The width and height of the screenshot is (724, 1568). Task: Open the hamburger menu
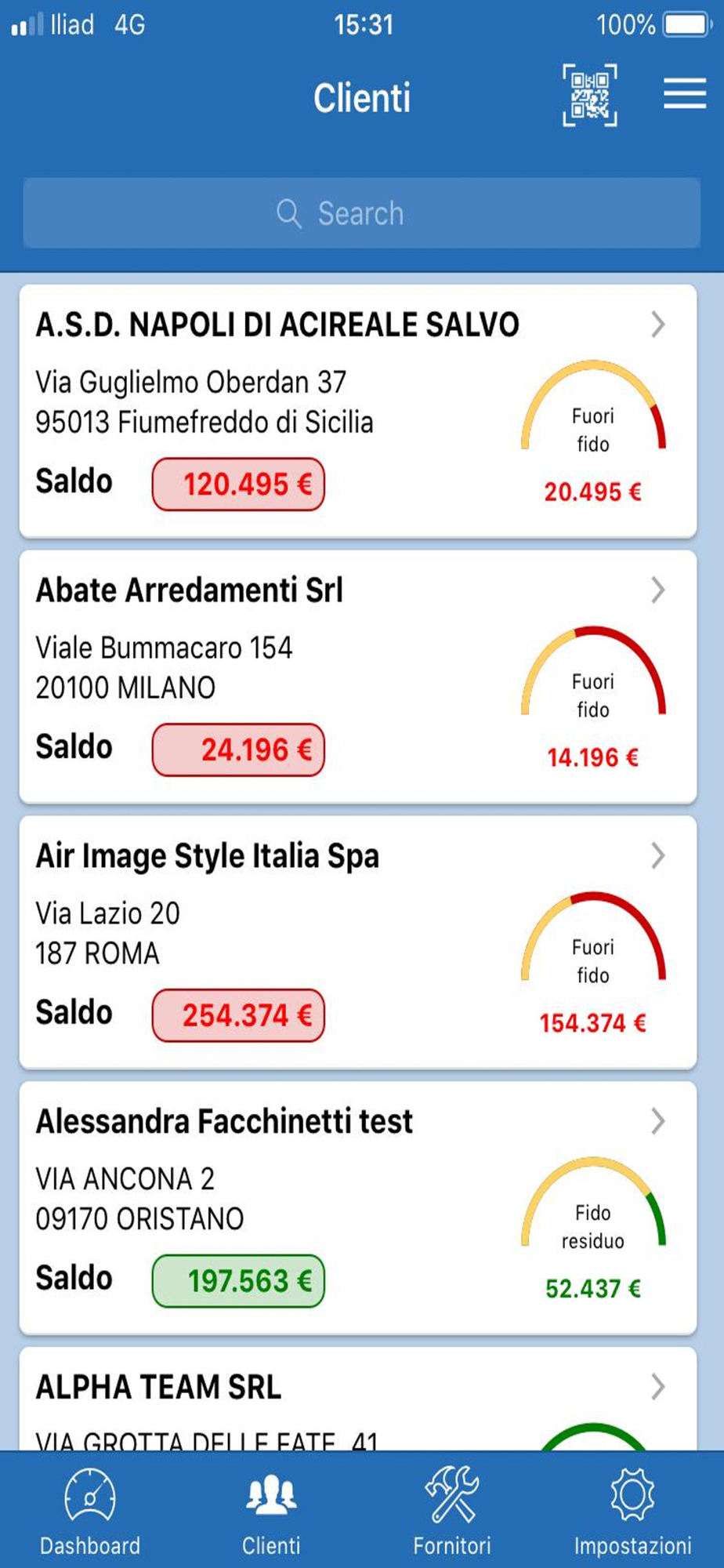point(685,94)
